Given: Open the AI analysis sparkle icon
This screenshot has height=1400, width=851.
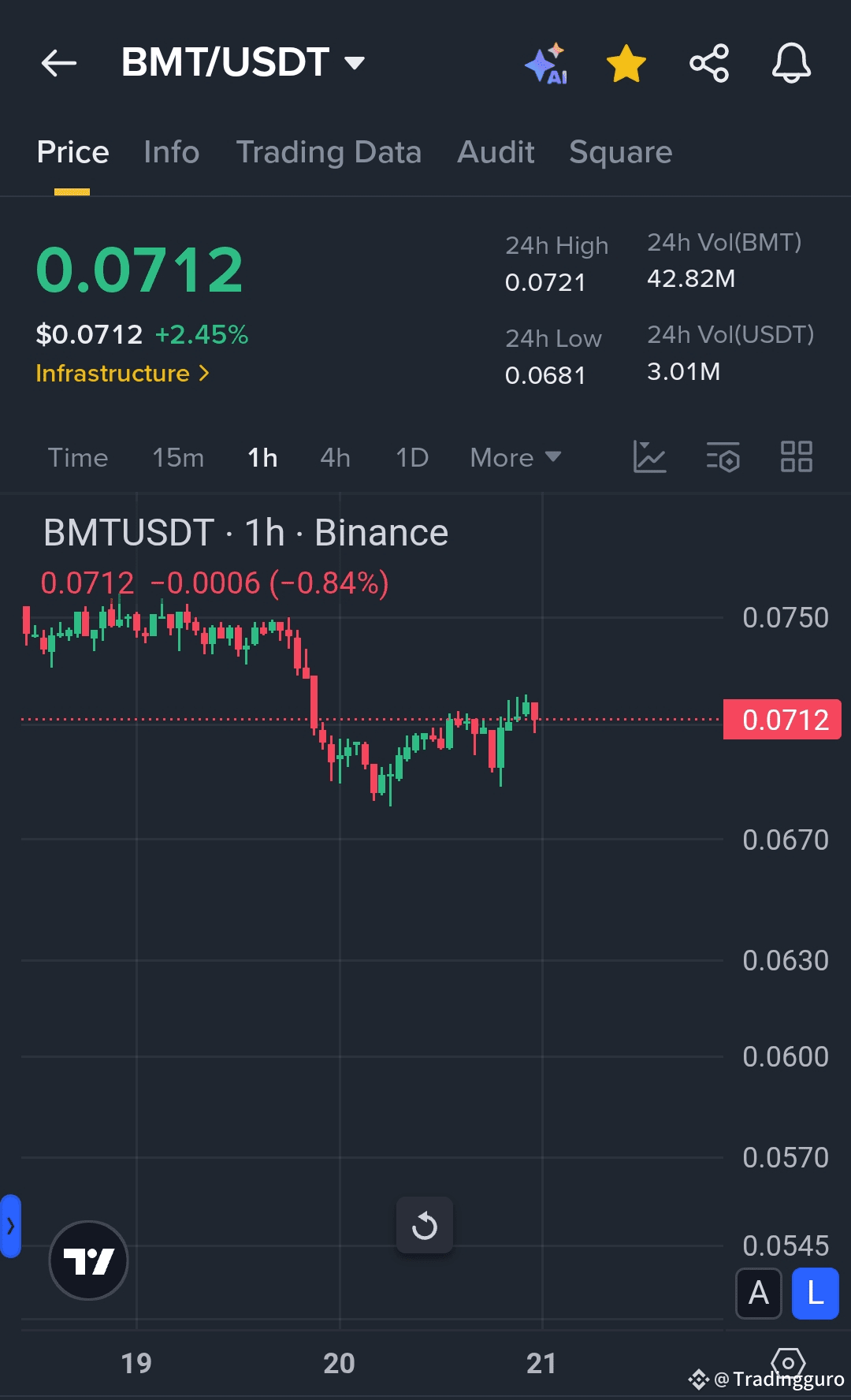Looking at the screenshot, I should point(547,63).
